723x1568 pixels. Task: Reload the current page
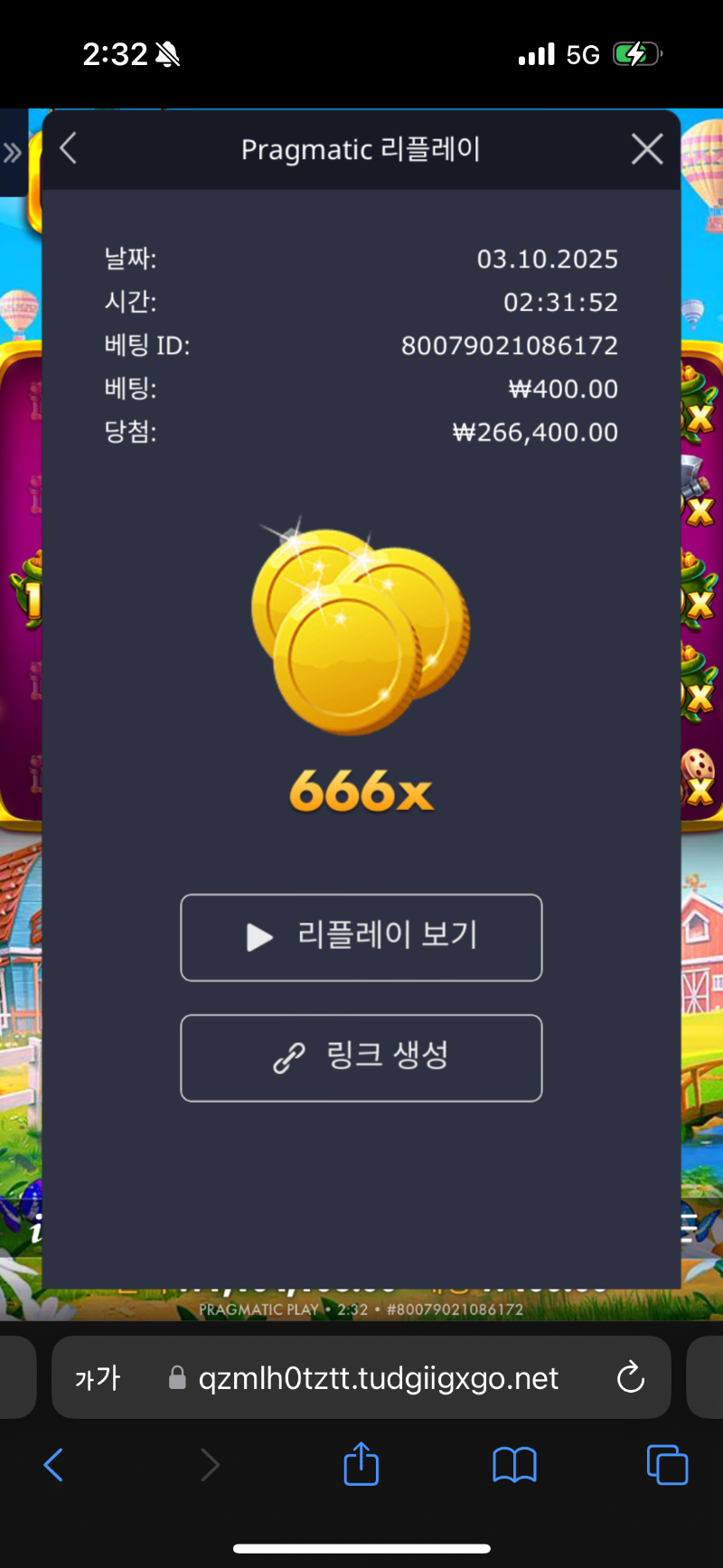tap(630, 1377)
